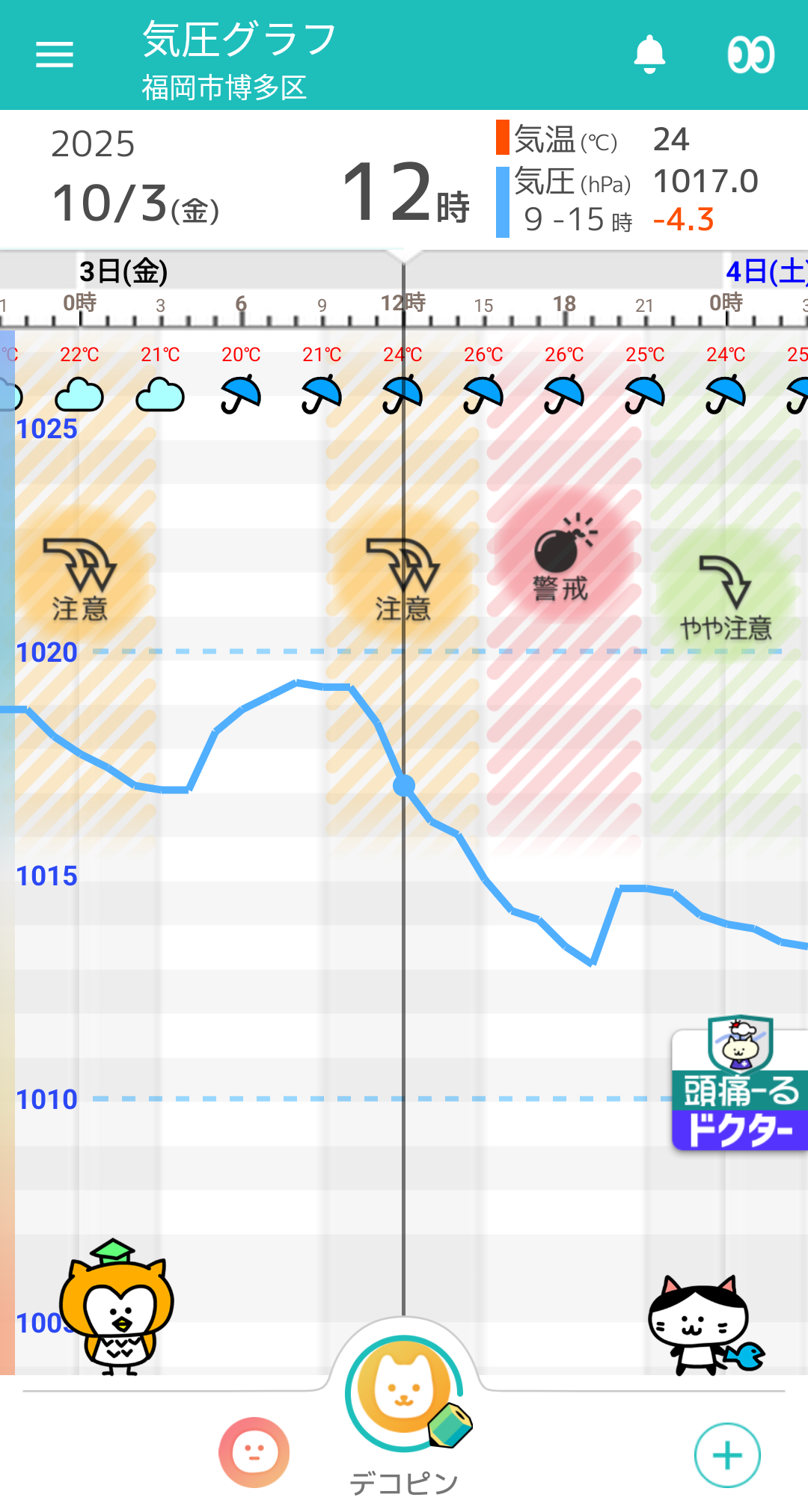808x1512 pixels.
Task: Tap the orange owl character
Action: tap(116, 1307)
